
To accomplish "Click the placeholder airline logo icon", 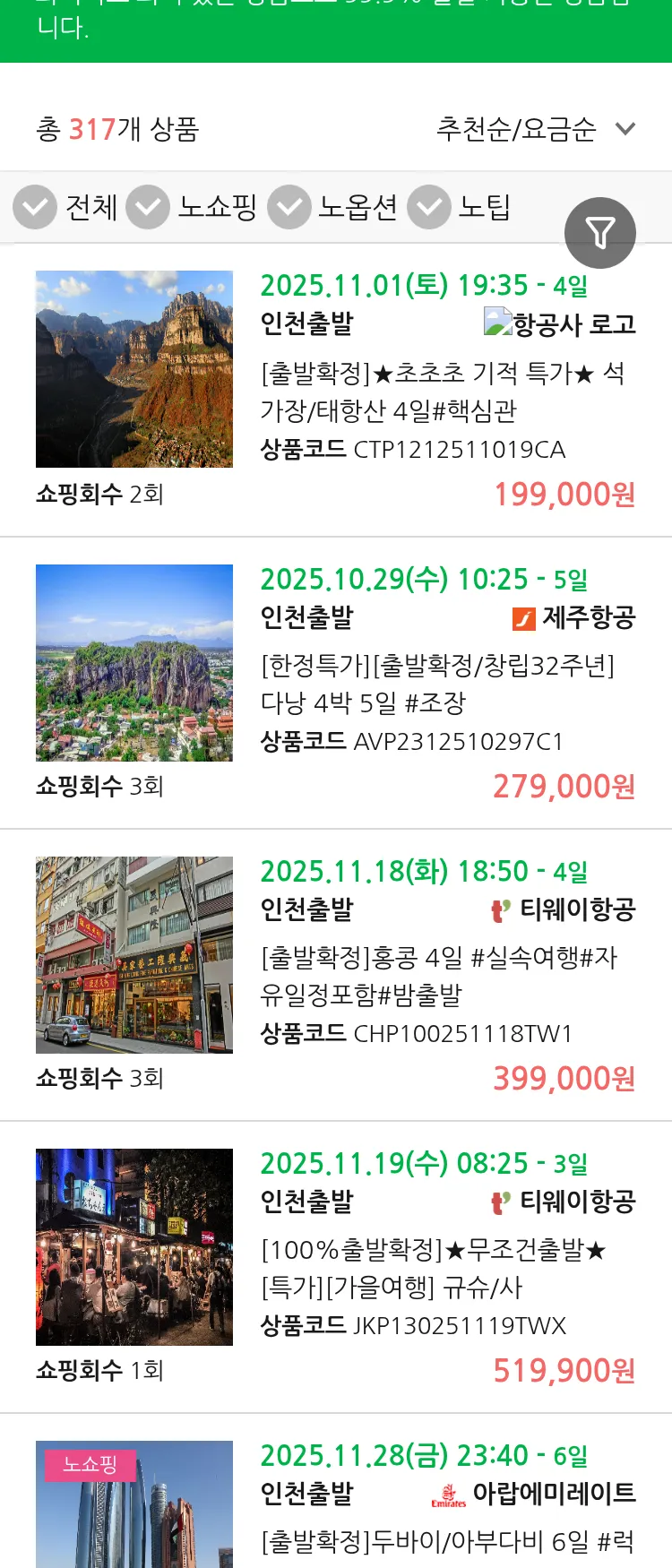I will coord(496,321).
